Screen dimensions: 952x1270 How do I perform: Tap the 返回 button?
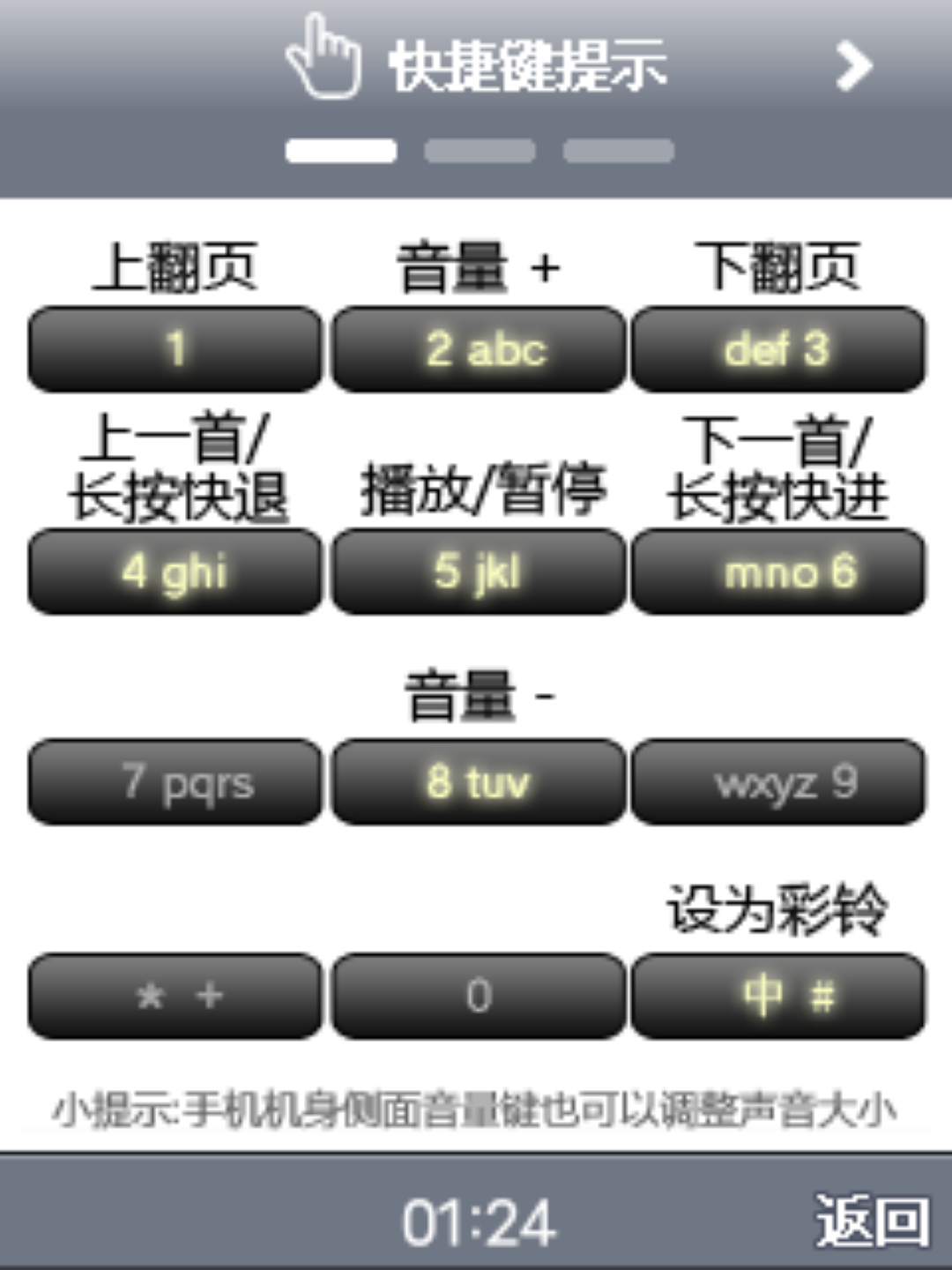click(x=871, y=1222)
